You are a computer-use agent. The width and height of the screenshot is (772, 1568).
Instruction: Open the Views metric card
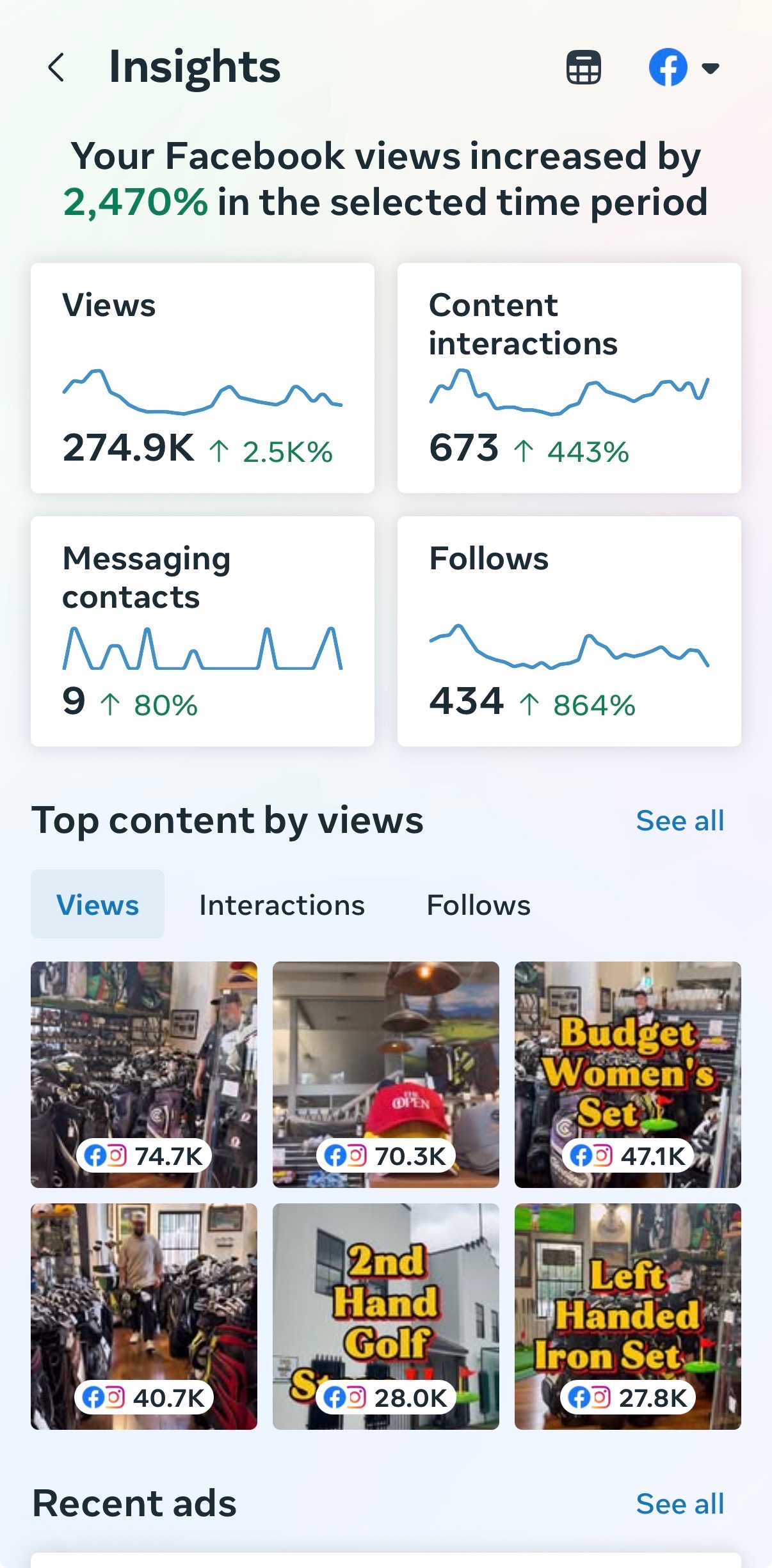coord(202,377)
